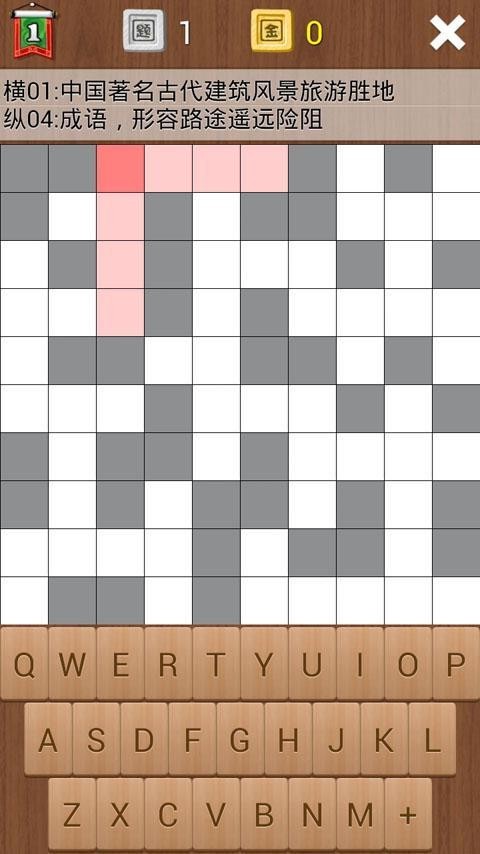Open the level 1 banner
The height and width of the screenshot is (854, 480).
33,30
